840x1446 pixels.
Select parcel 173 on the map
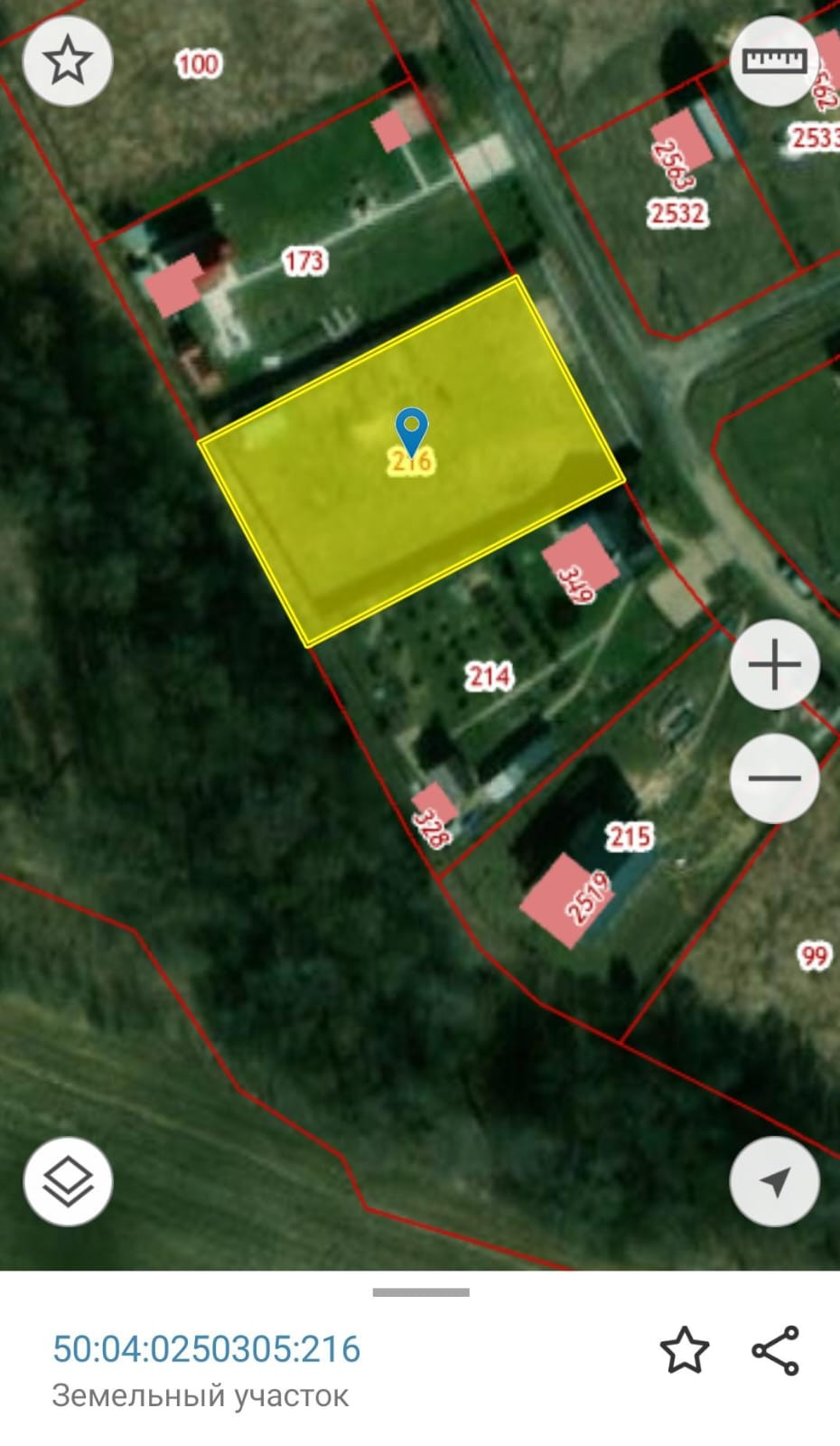click(x=303, y=261)
